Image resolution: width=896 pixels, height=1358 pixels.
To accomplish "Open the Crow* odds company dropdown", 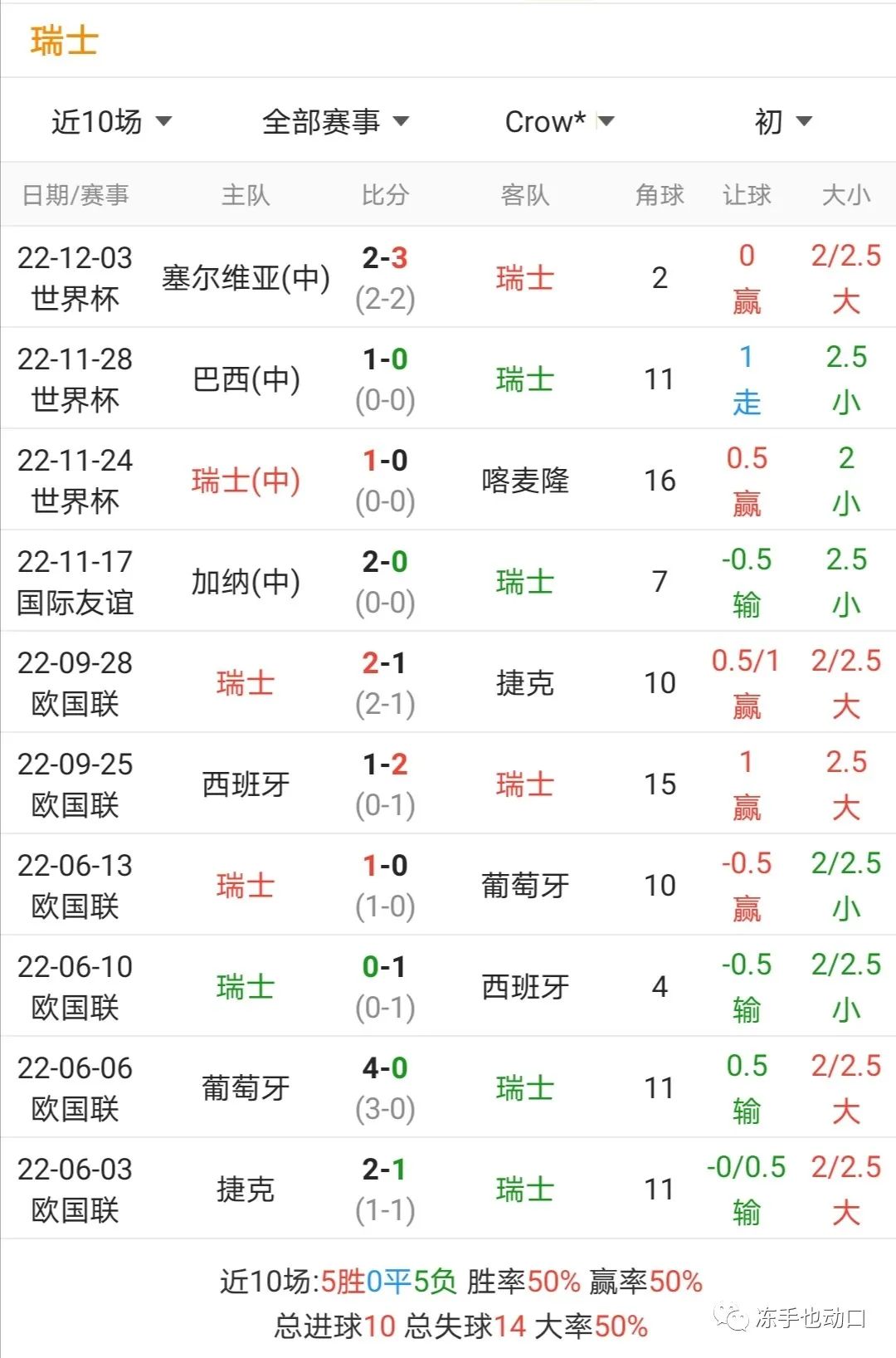I will click(559, 122).
